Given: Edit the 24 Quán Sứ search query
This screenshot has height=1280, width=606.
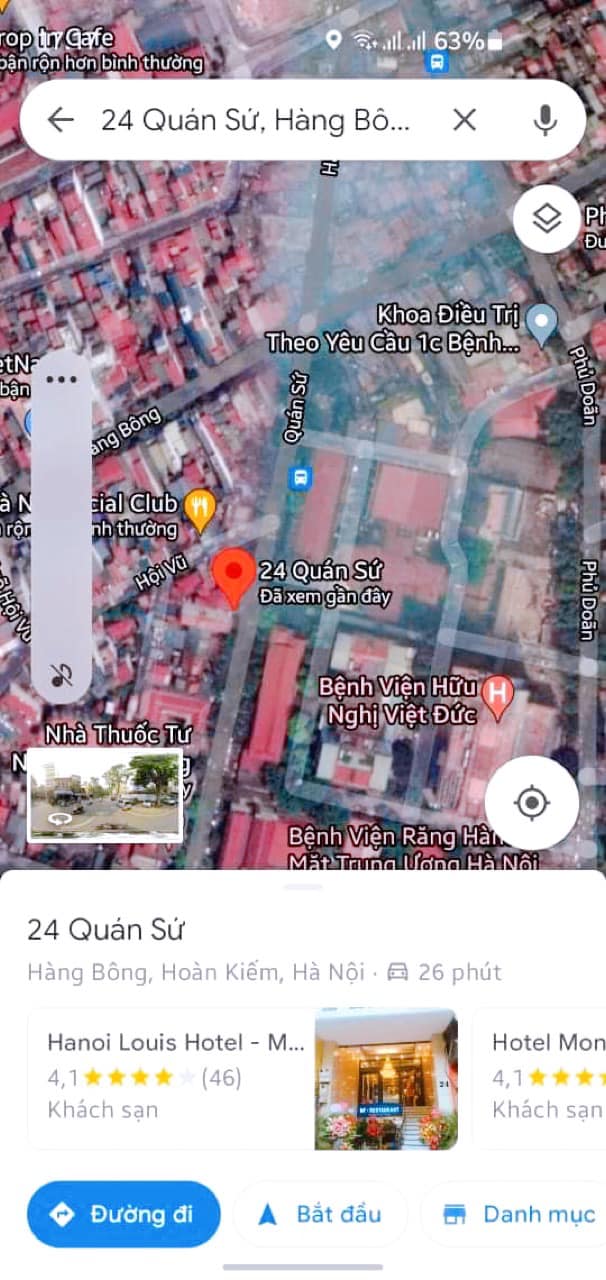Looking at the screenshot, I should tap(255, 121).
